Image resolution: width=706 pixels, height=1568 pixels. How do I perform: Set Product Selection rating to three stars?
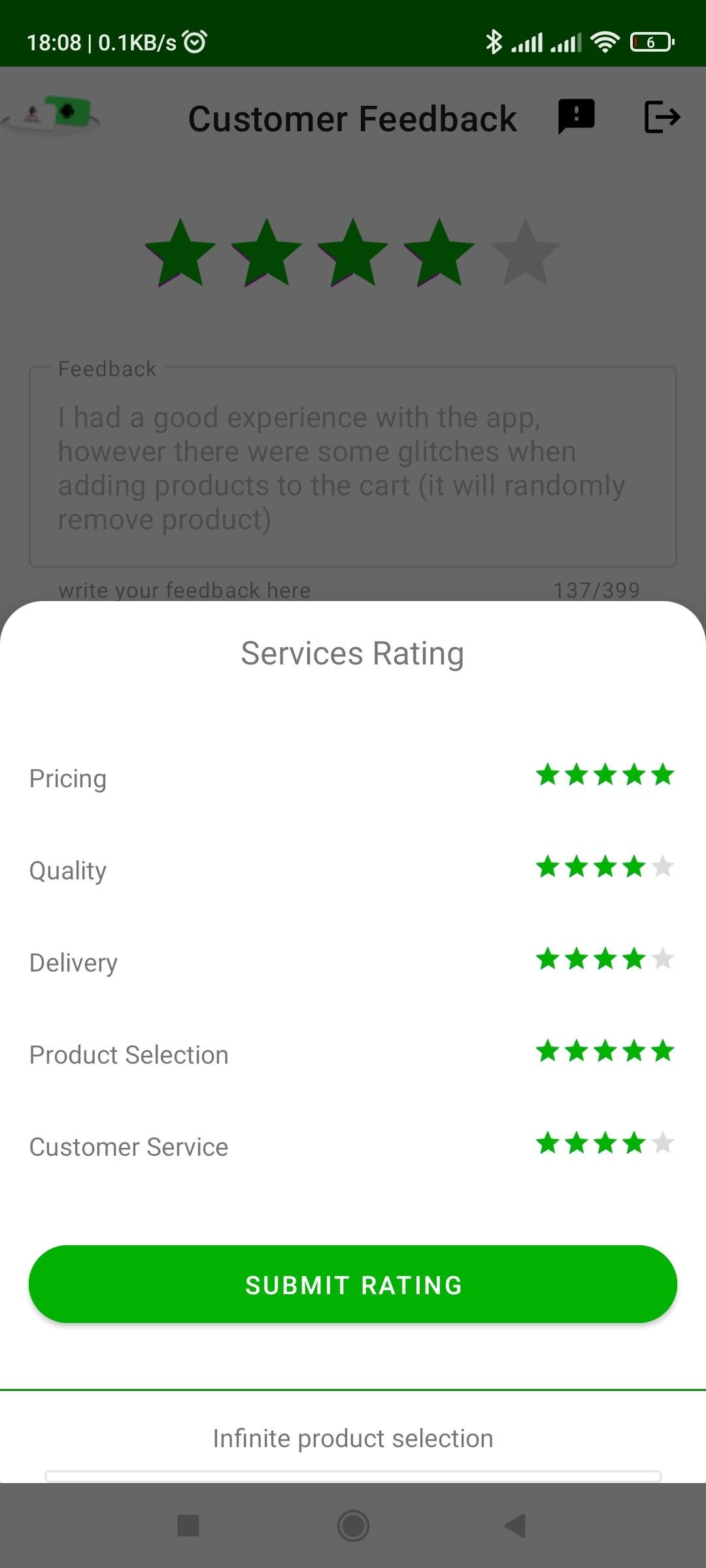(605, 1051)
